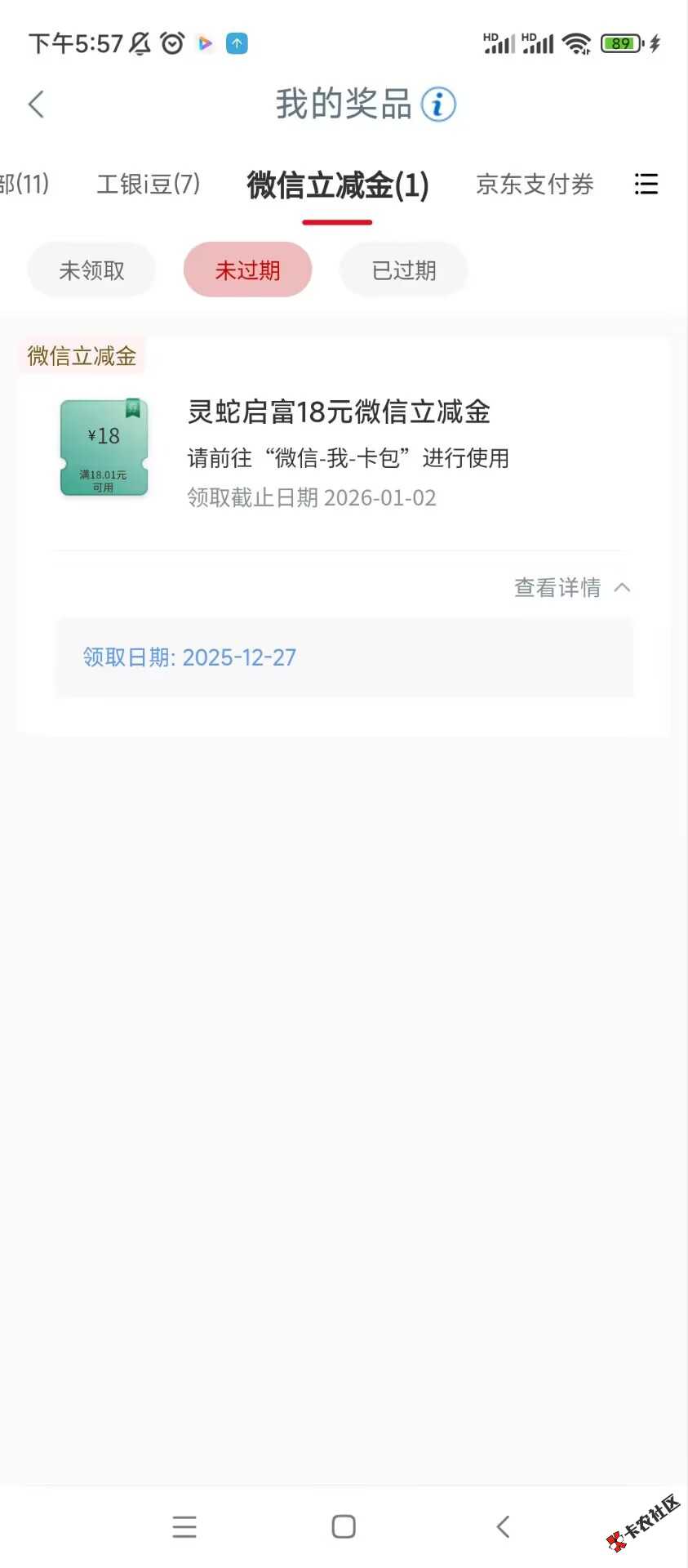Open the info icon beside 我的奖品
Viewport: 688px width, 1568px height.
tap(438, 105)
